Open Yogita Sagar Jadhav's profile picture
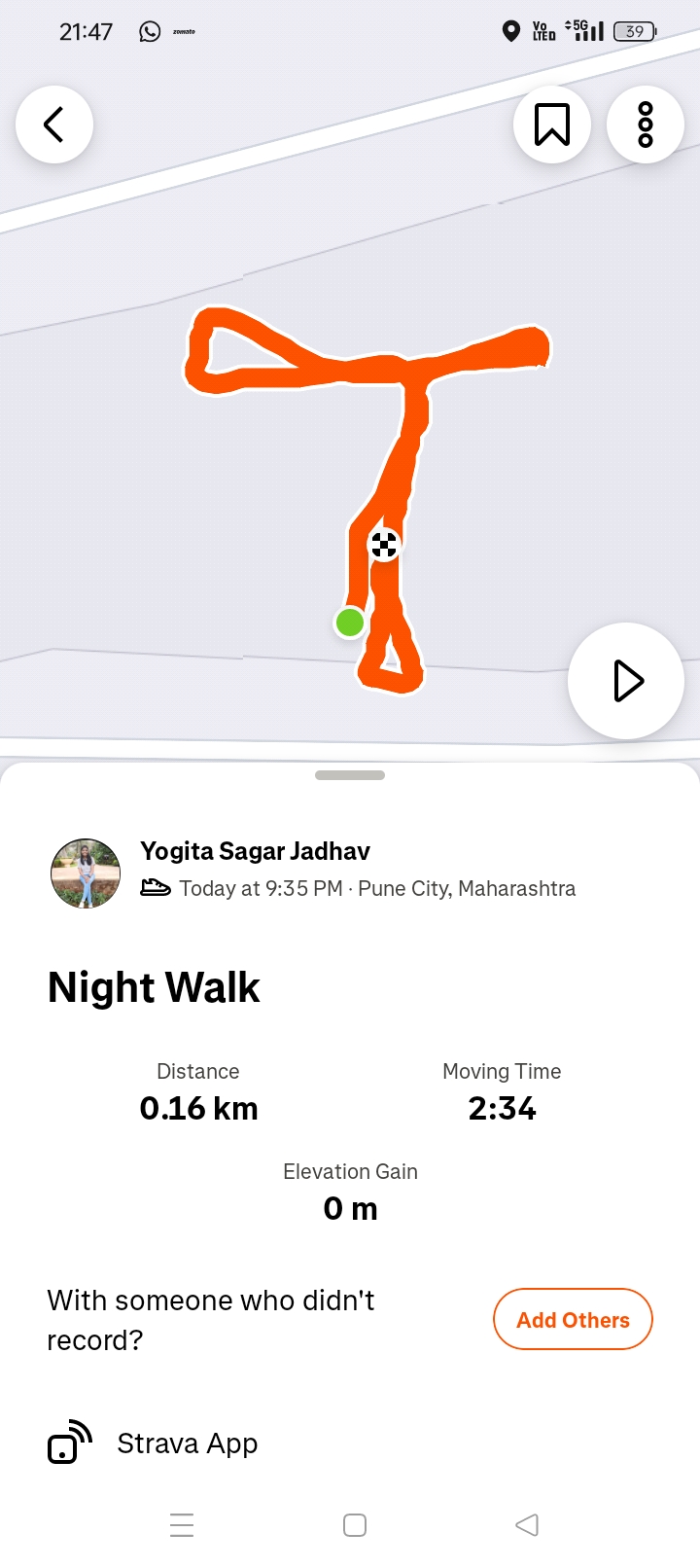This screenshot has height=1568, width=700. (86, 873)
